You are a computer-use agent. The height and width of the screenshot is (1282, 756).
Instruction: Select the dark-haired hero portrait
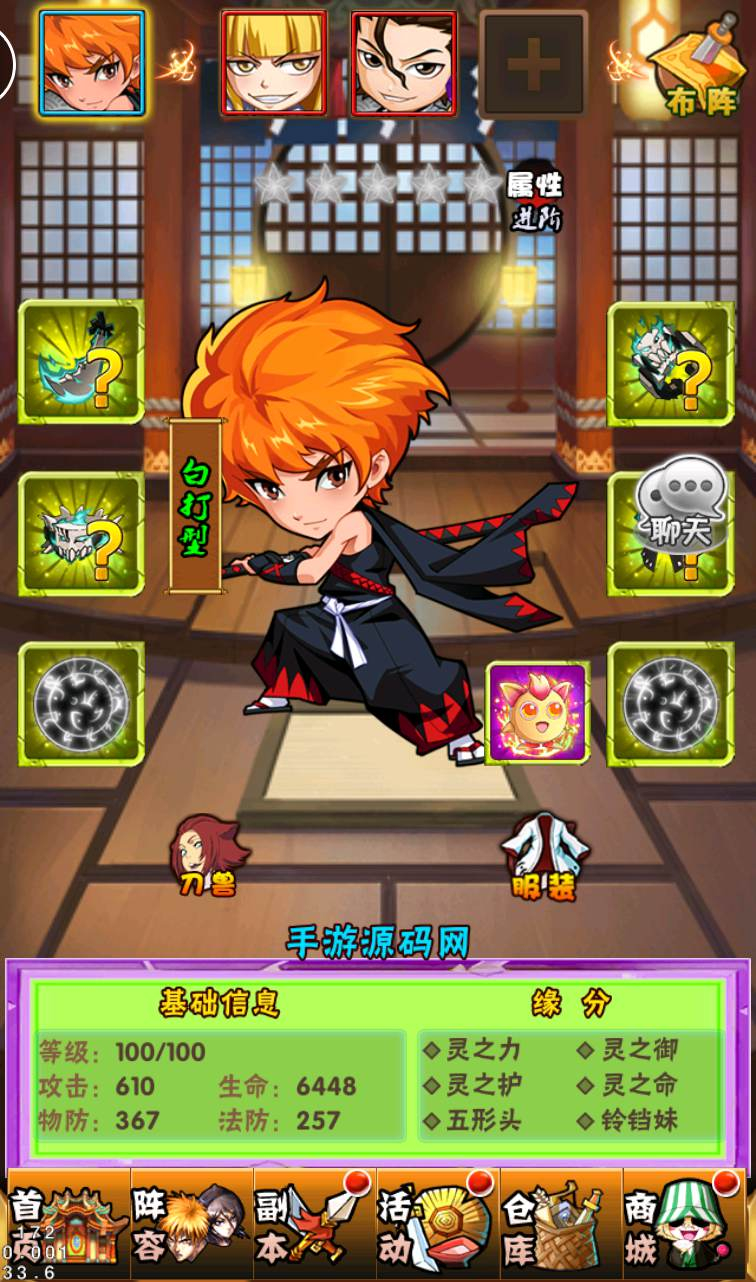click(x=403, y=62)
